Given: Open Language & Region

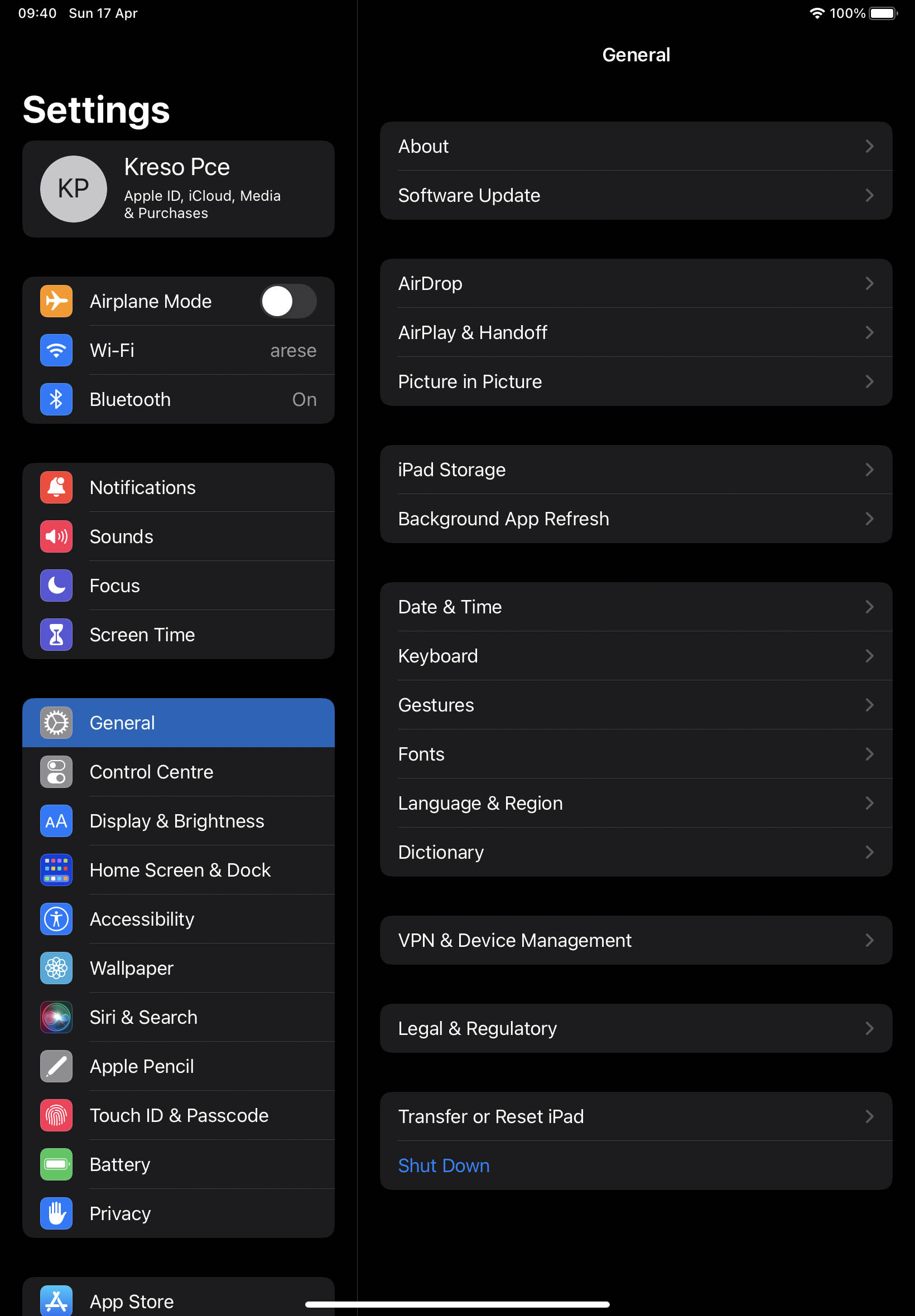Looking at the screenshot, I should (x=636, y=802).
